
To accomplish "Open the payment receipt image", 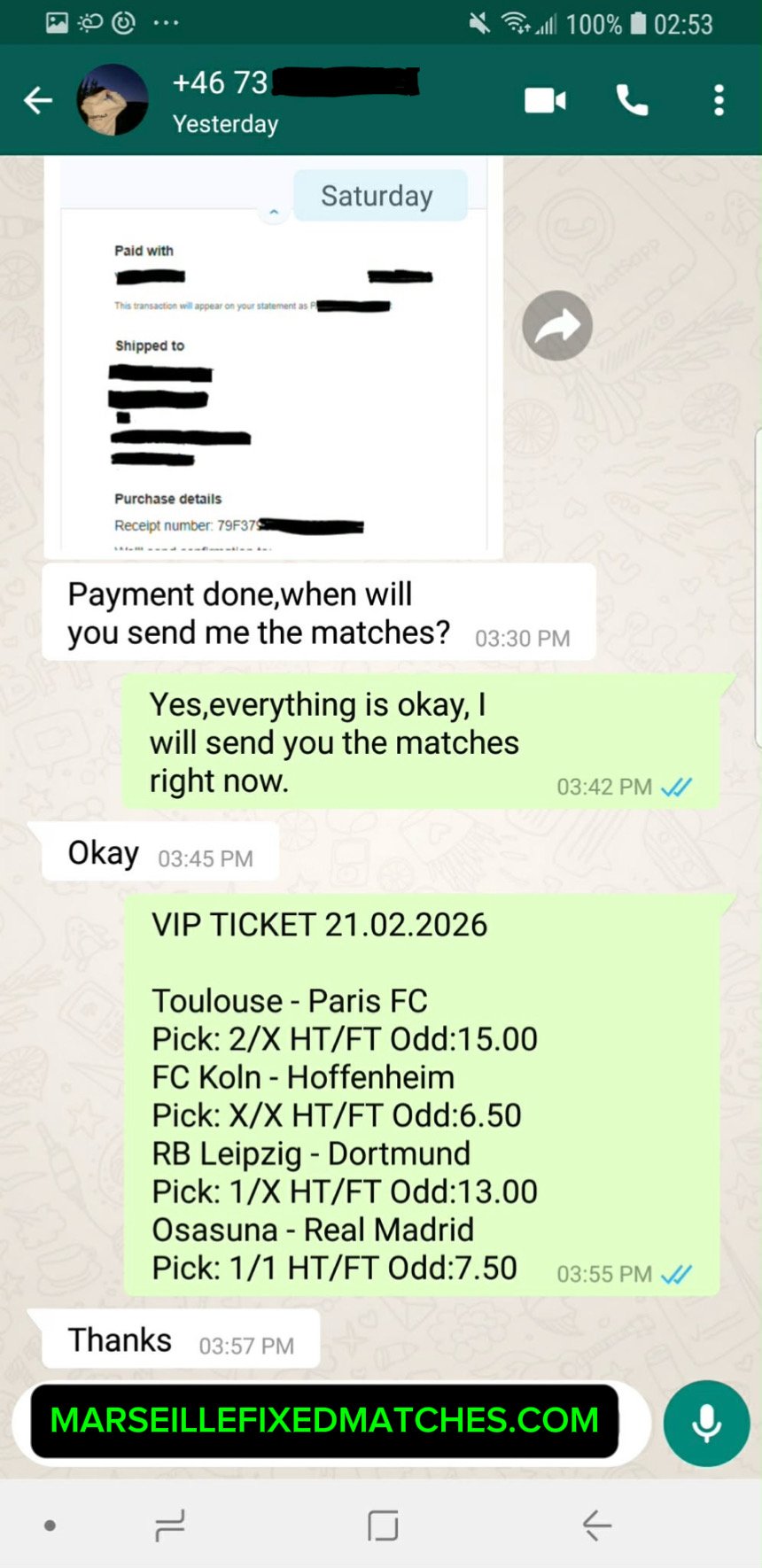I will [x=273, y=372].
